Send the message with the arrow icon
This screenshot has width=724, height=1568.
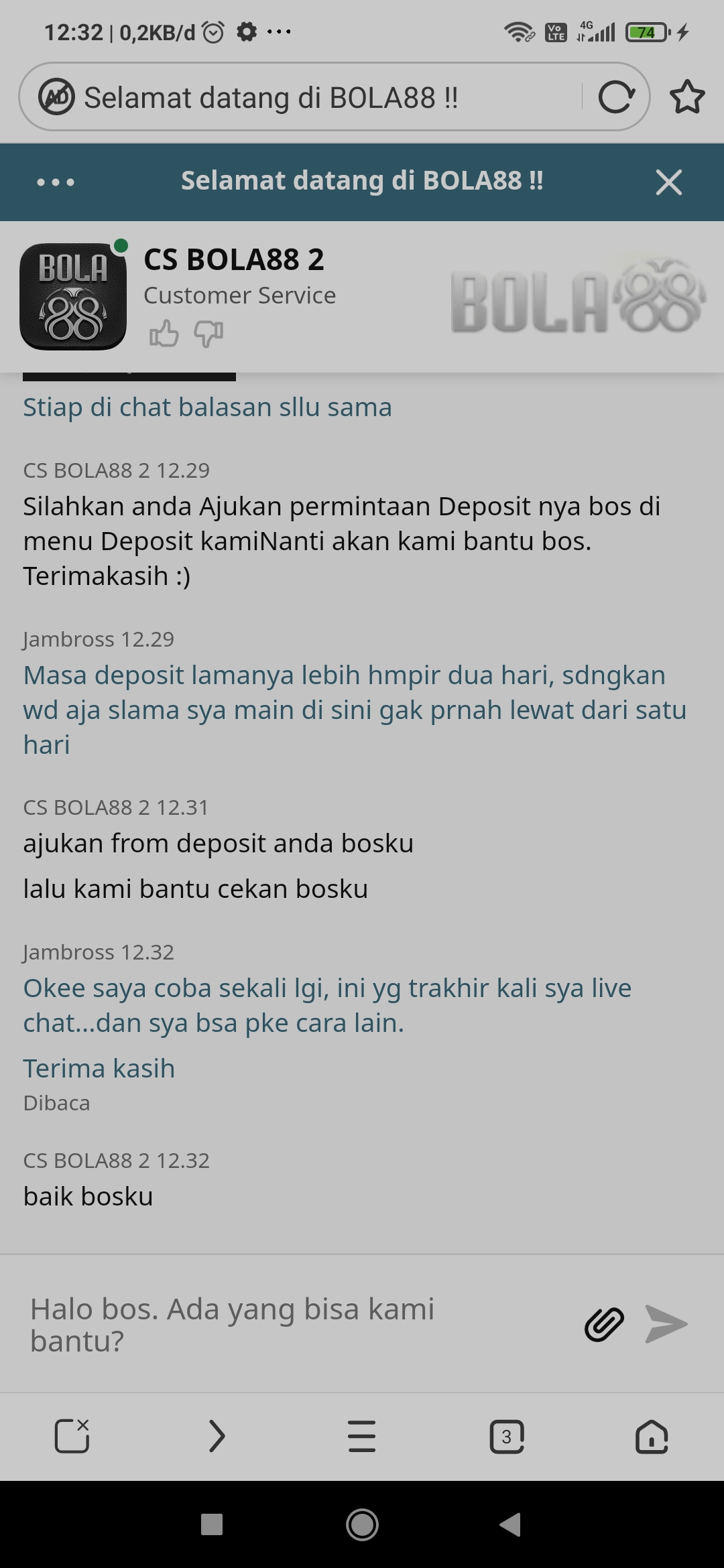(666, 1324)
